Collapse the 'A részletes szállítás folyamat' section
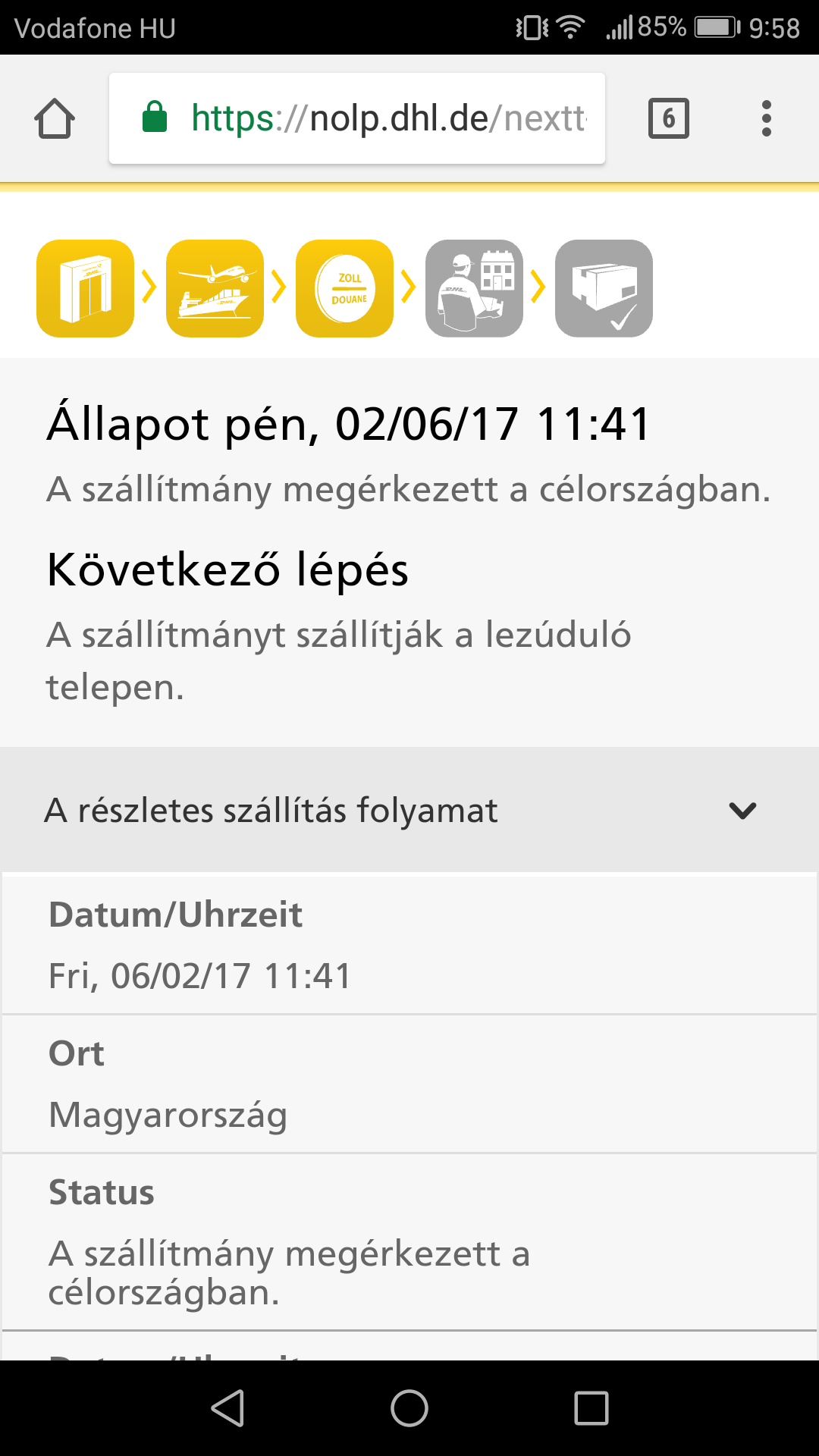The height and width of the screenshot is (1456, 819). tap(742, 810)
